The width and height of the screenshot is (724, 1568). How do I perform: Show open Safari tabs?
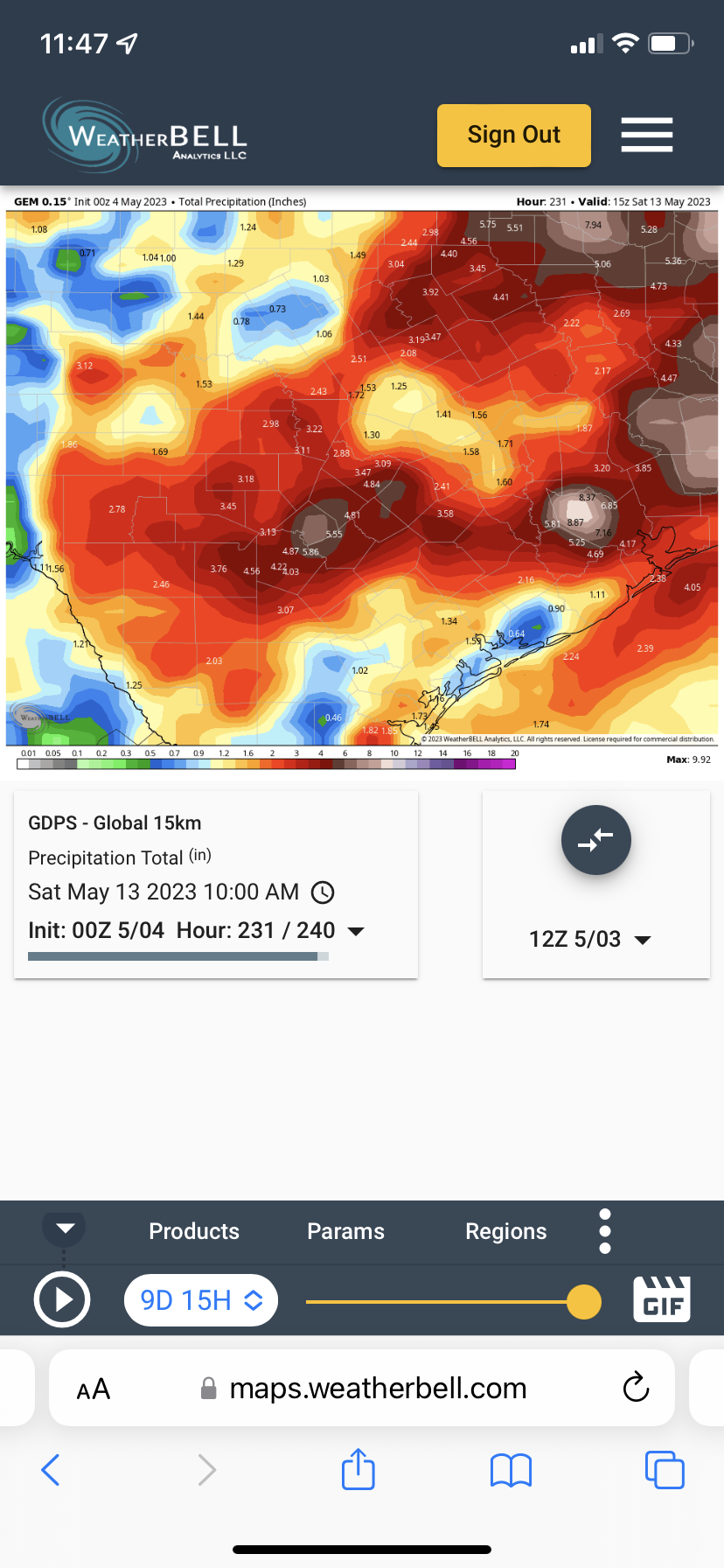[664, 1470]
